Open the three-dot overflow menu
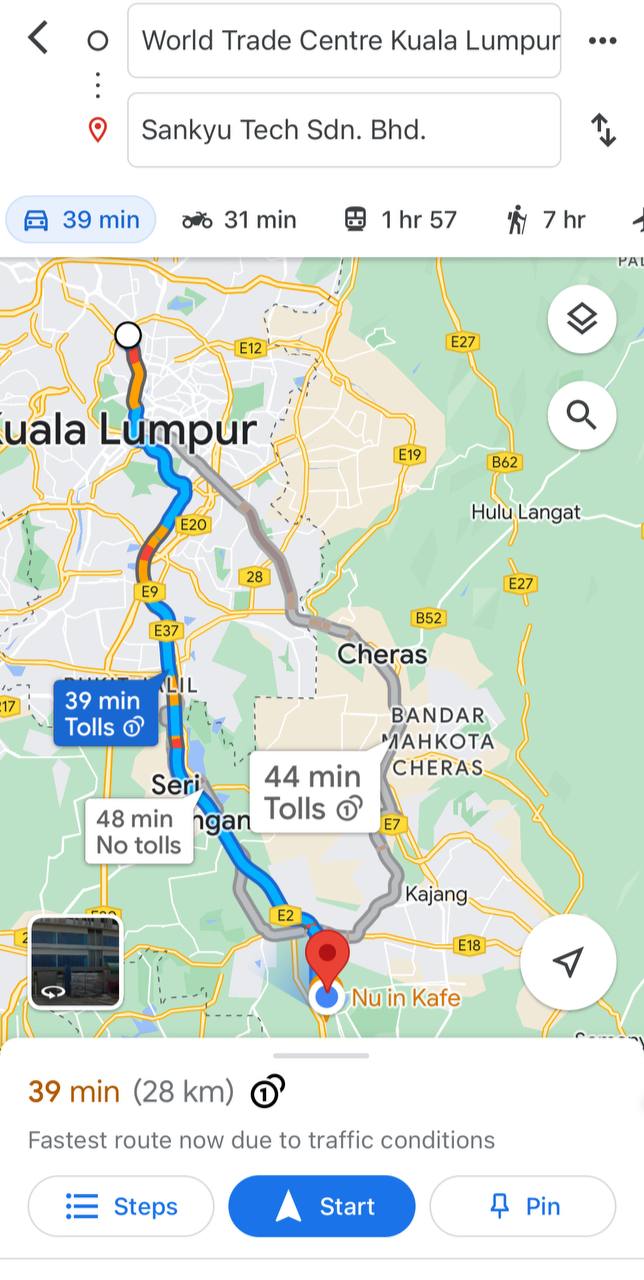Image resolution: width=644 pixels, height=1280 pixels. (602, 41)
